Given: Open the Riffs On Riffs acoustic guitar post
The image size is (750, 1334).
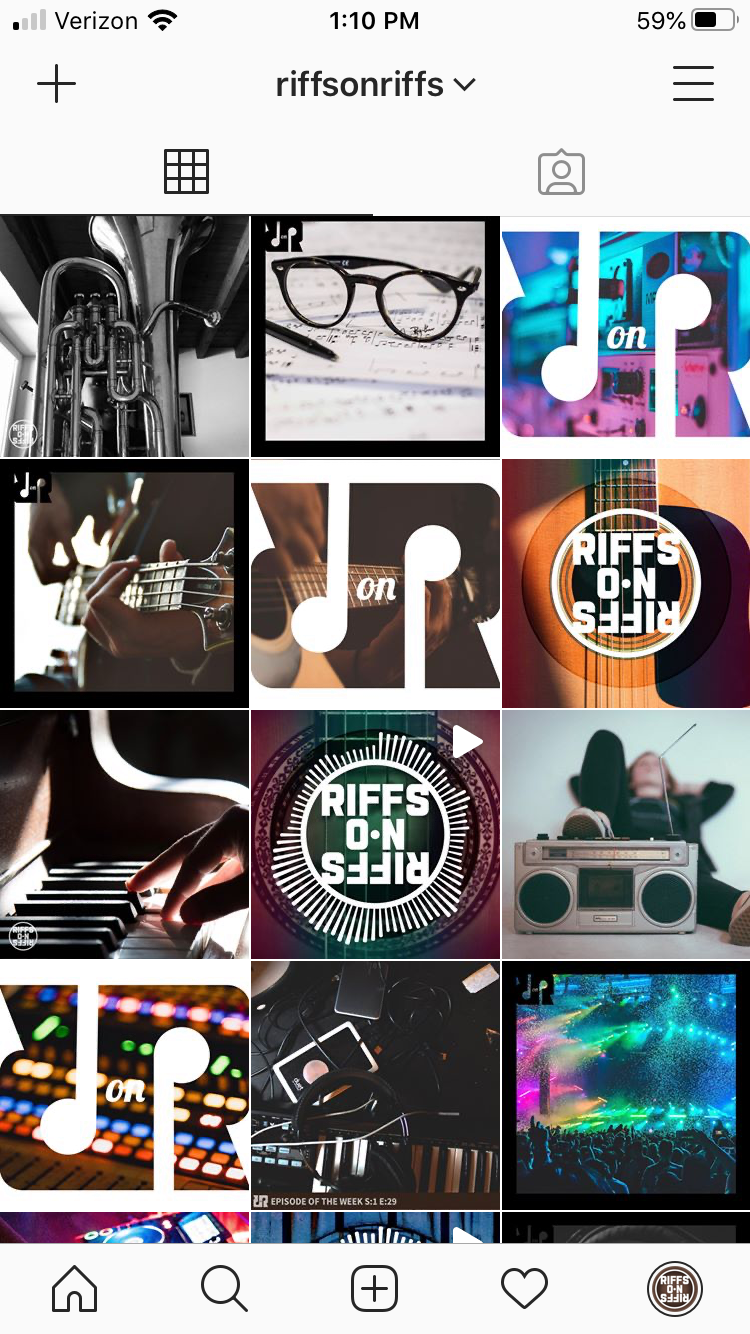Looking at the screenshot, I should (626, 584).
